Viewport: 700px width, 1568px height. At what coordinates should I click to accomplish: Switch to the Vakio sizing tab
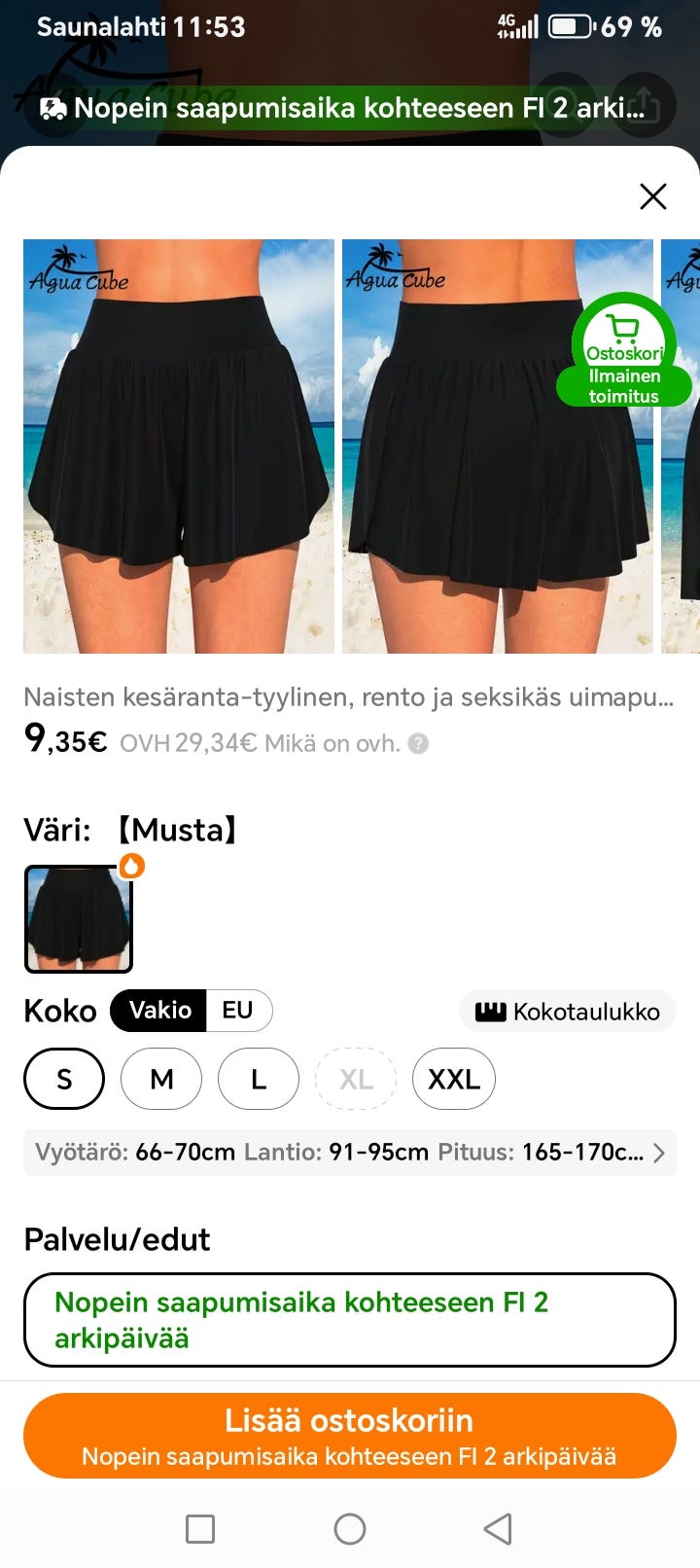coord(159,1010)
